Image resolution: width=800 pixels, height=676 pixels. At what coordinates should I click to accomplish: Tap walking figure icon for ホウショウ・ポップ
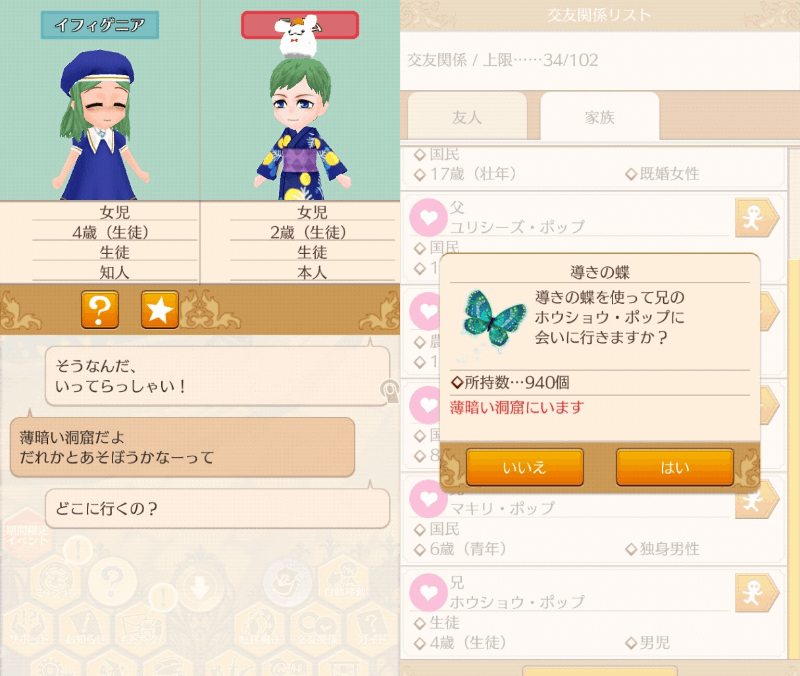point(756,592)
